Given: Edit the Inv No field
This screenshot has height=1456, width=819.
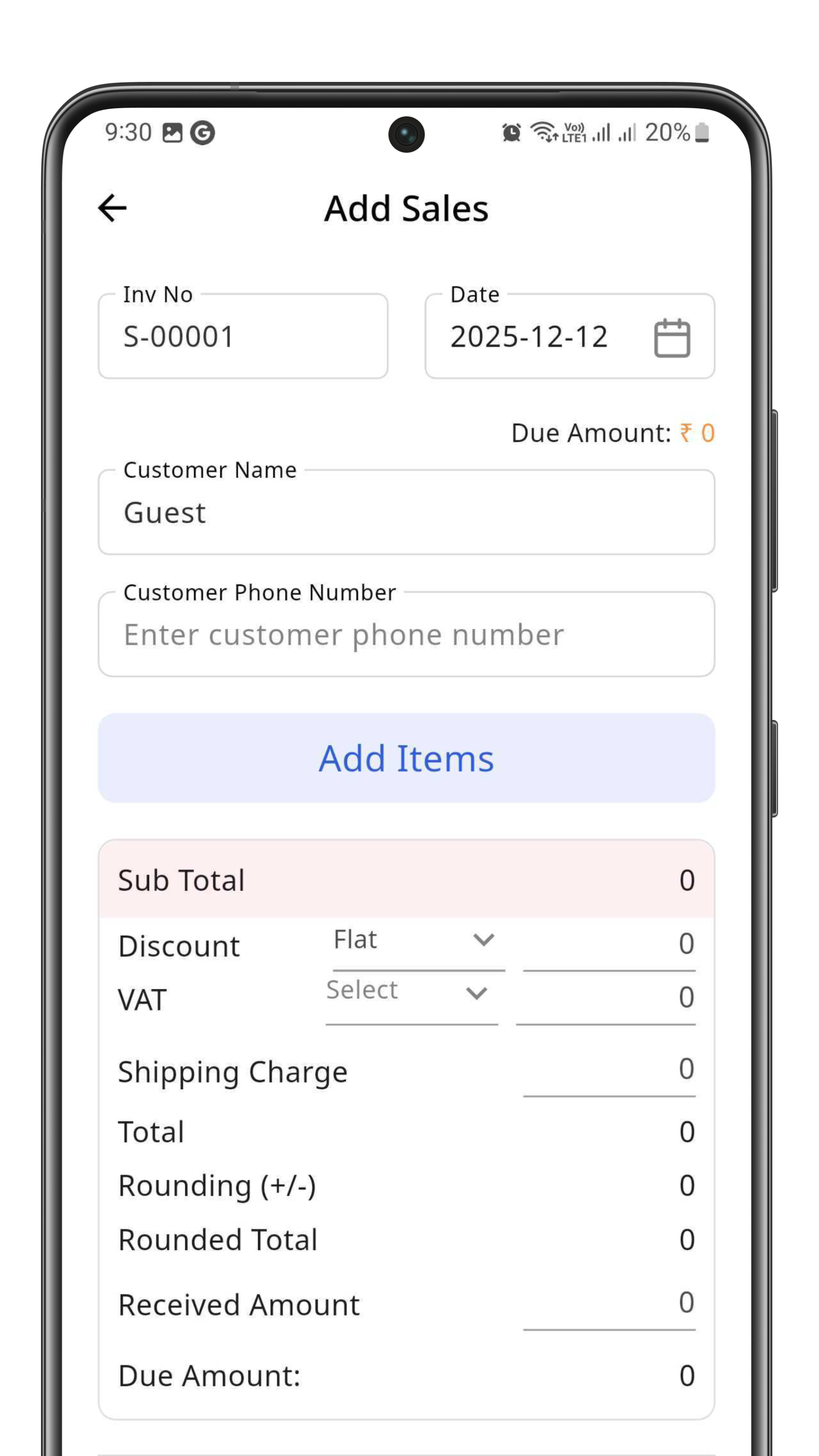Looking at the screenshot, I should 243,336.
